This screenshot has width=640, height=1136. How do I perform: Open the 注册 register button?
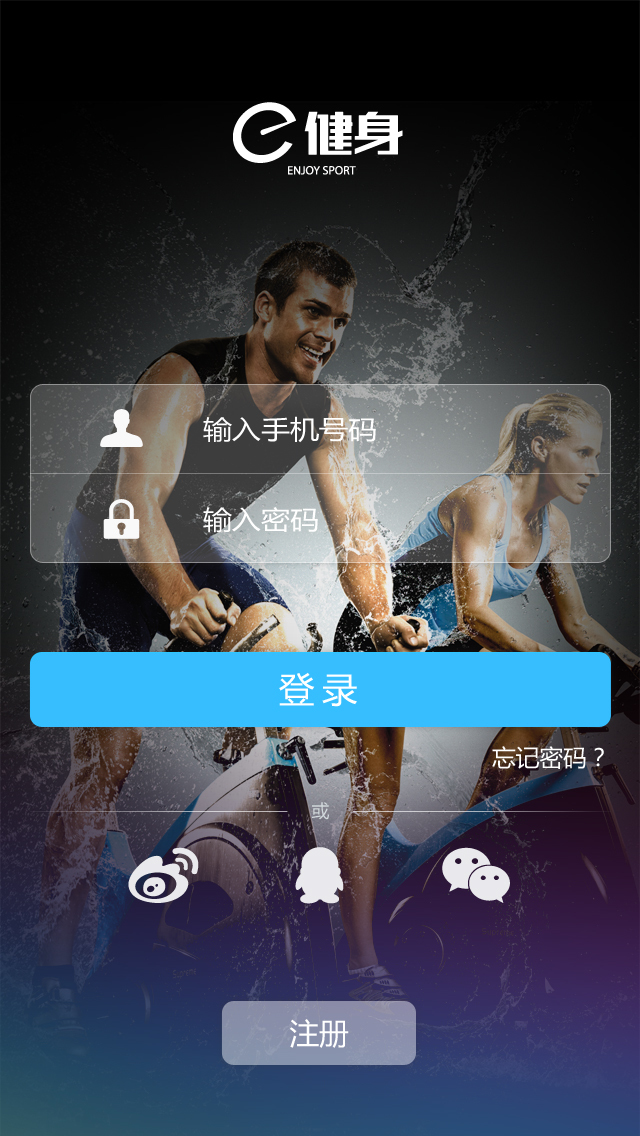click(x=319, y=1033)
